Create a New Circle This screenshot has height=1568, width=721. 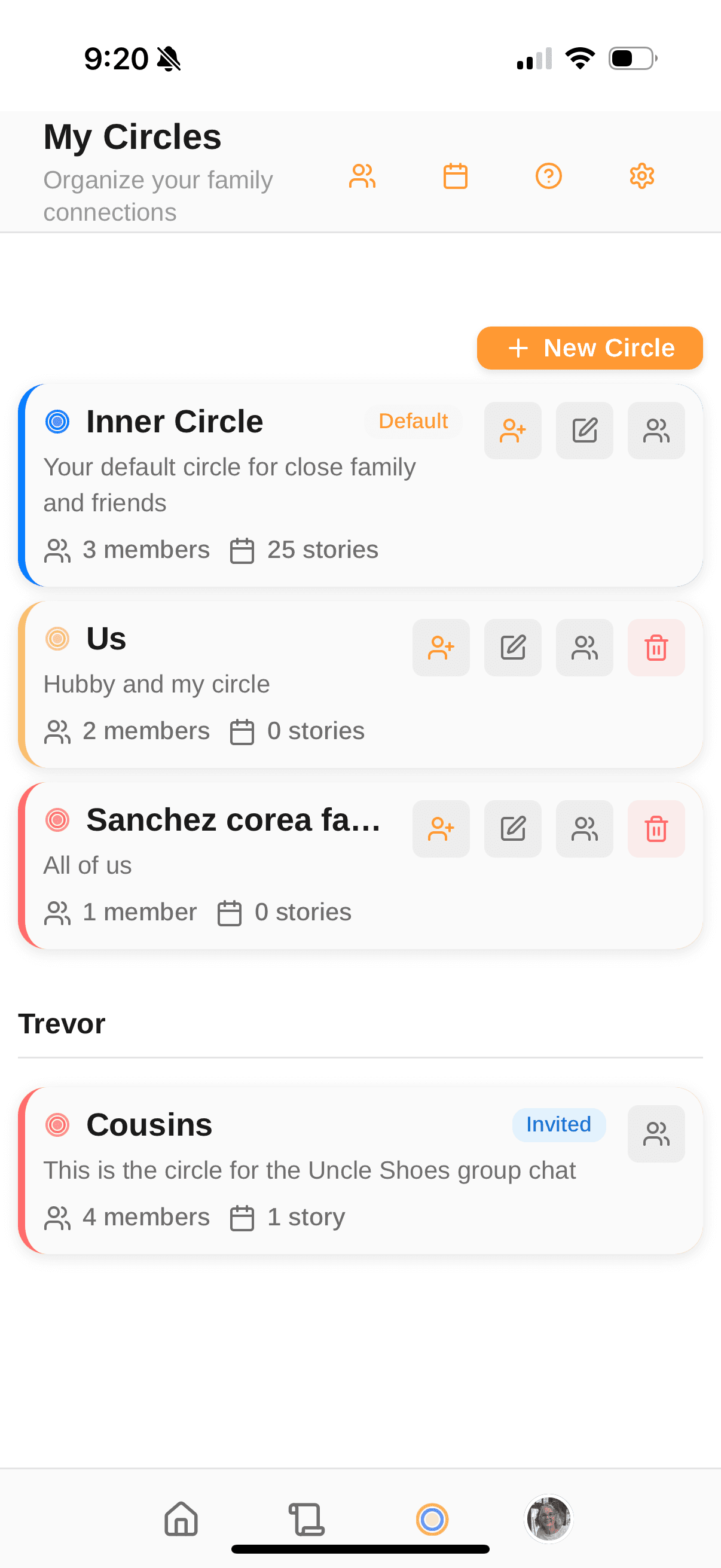pos(589,347)
